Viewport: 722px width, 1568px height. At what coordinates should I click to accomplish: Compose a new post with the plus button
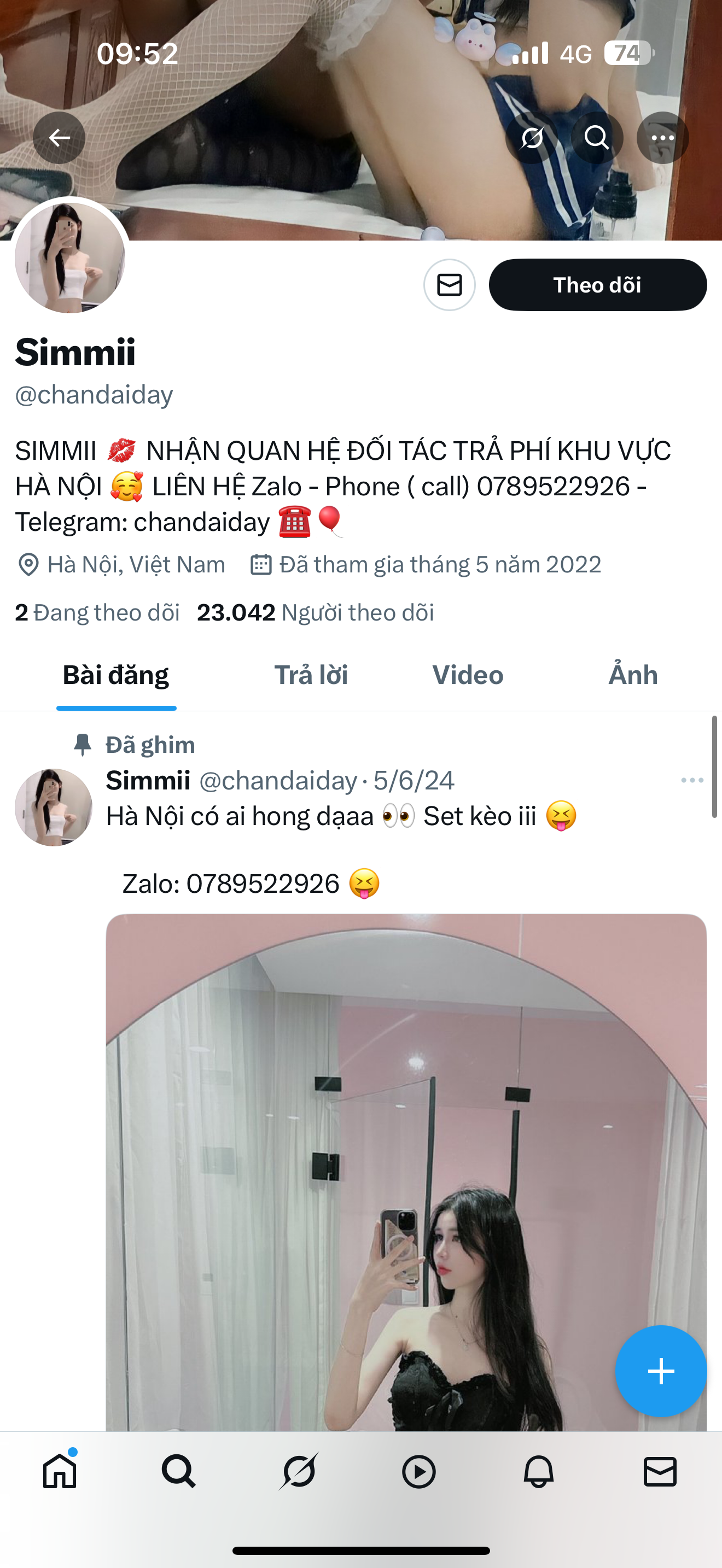661,1371
